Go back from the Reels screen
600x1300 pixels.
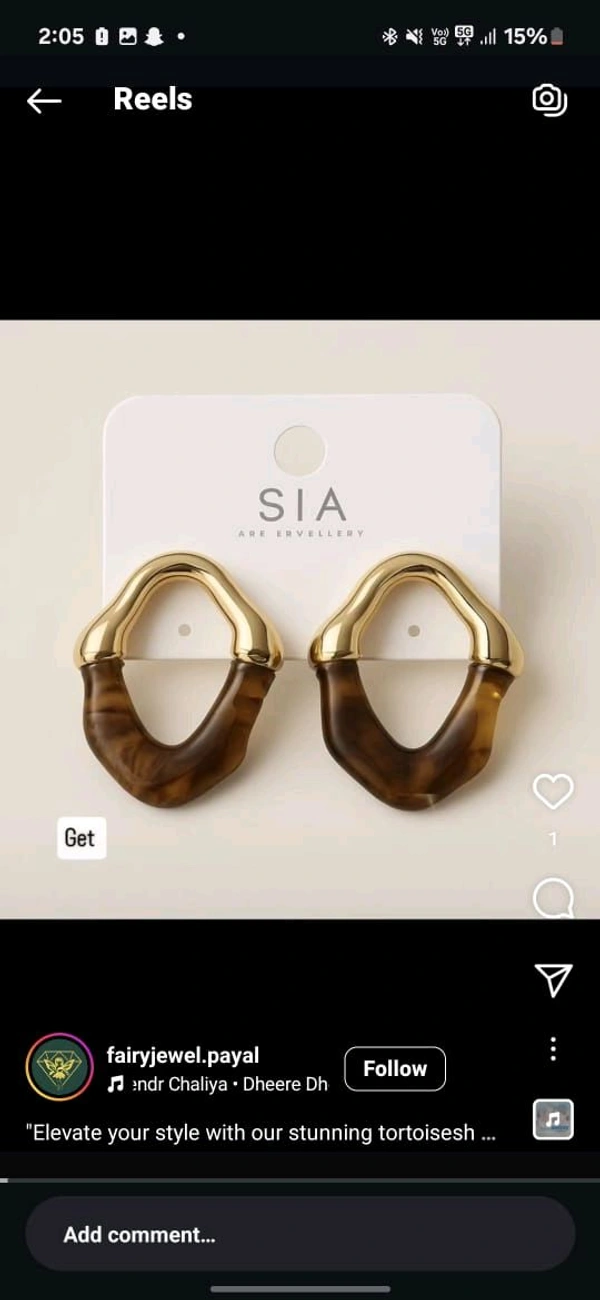(x=44, y=100)
